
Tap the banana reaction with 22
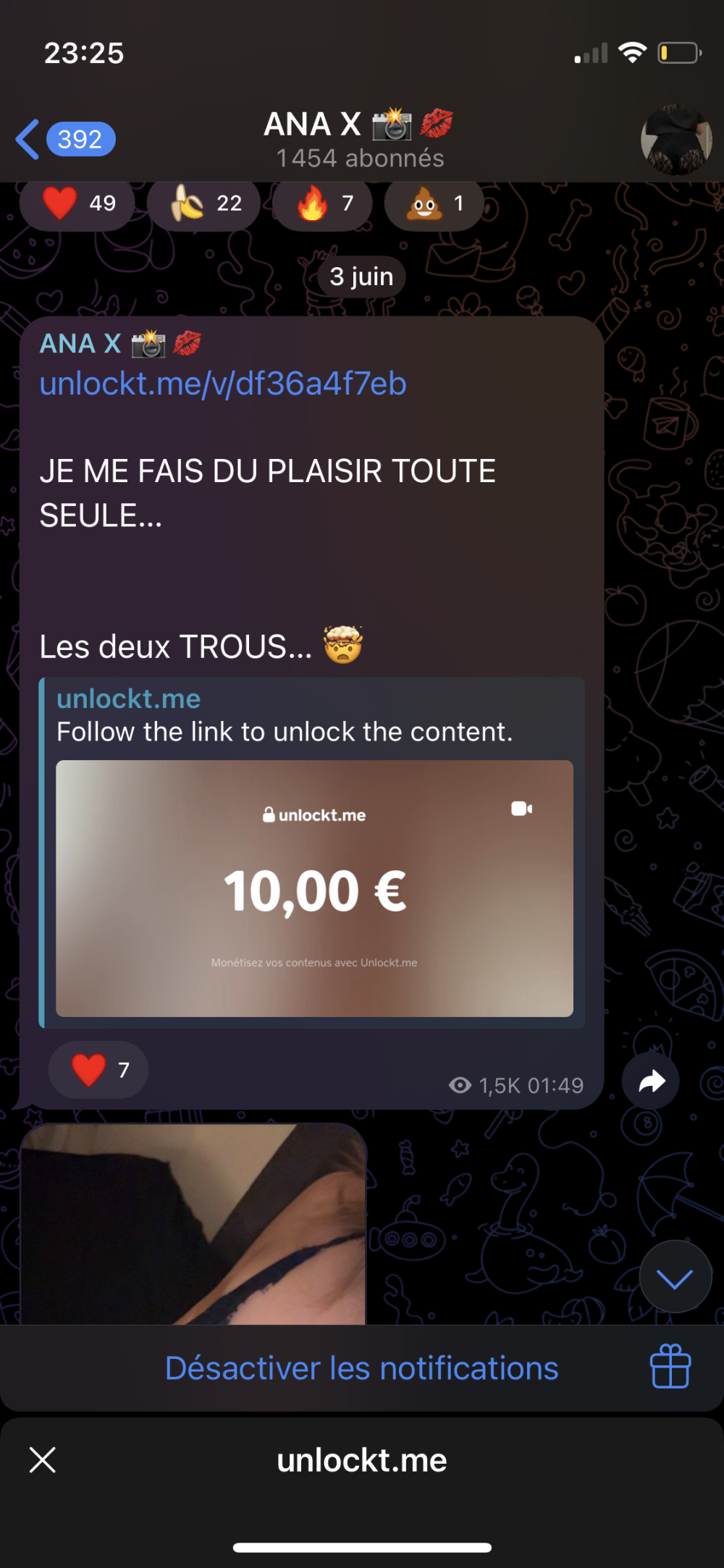tap(205, 203)
